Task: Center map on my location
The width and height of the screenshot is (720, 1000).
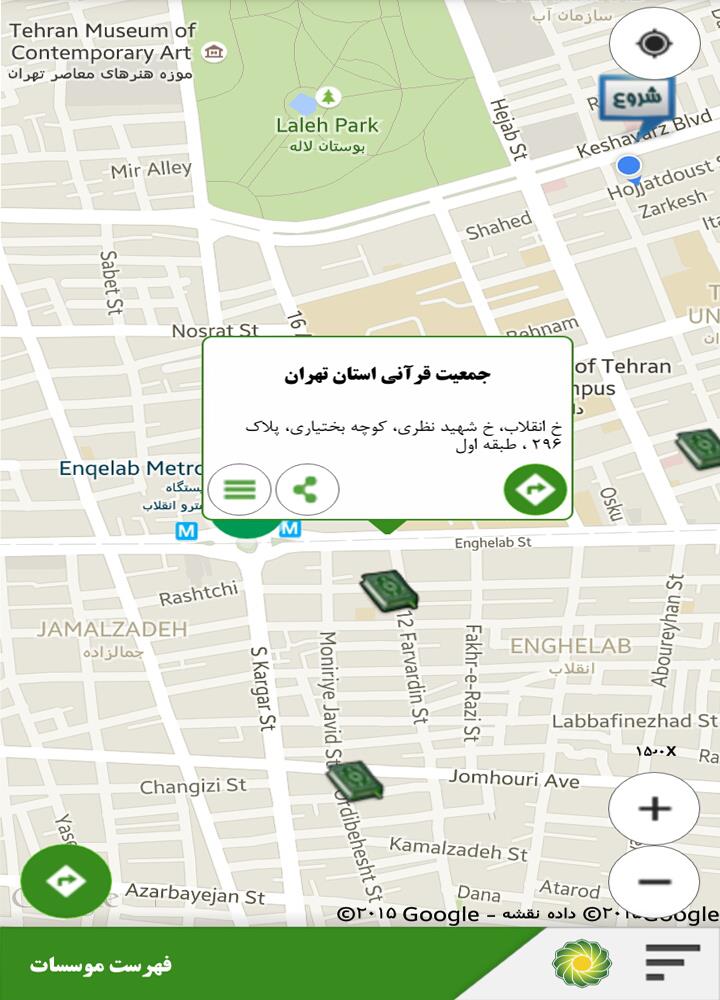Action: pos(655,45)
